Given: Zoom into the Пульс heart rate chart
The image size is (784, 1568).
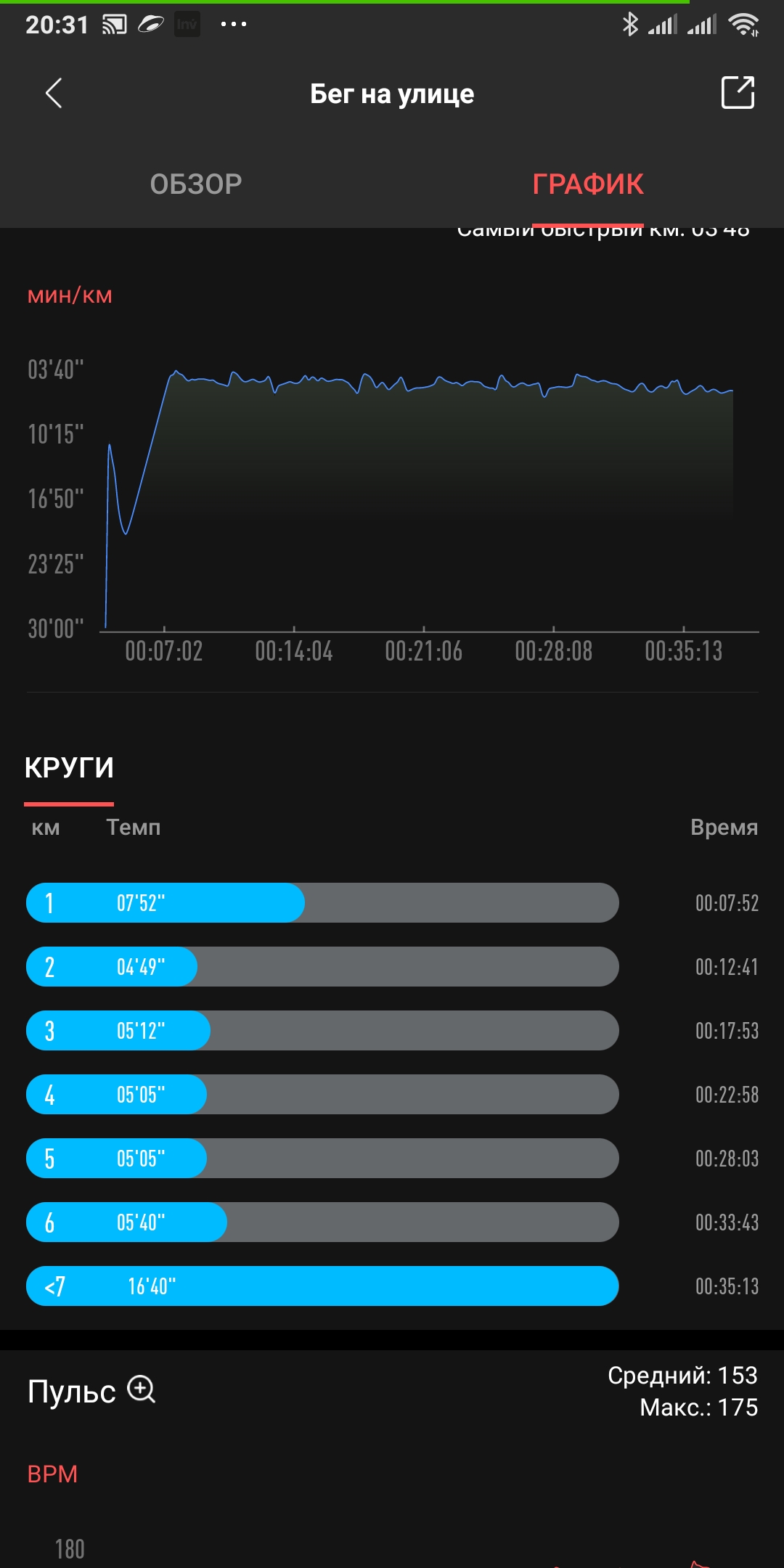Looking at the screenshot, I should coord(142,1389).
